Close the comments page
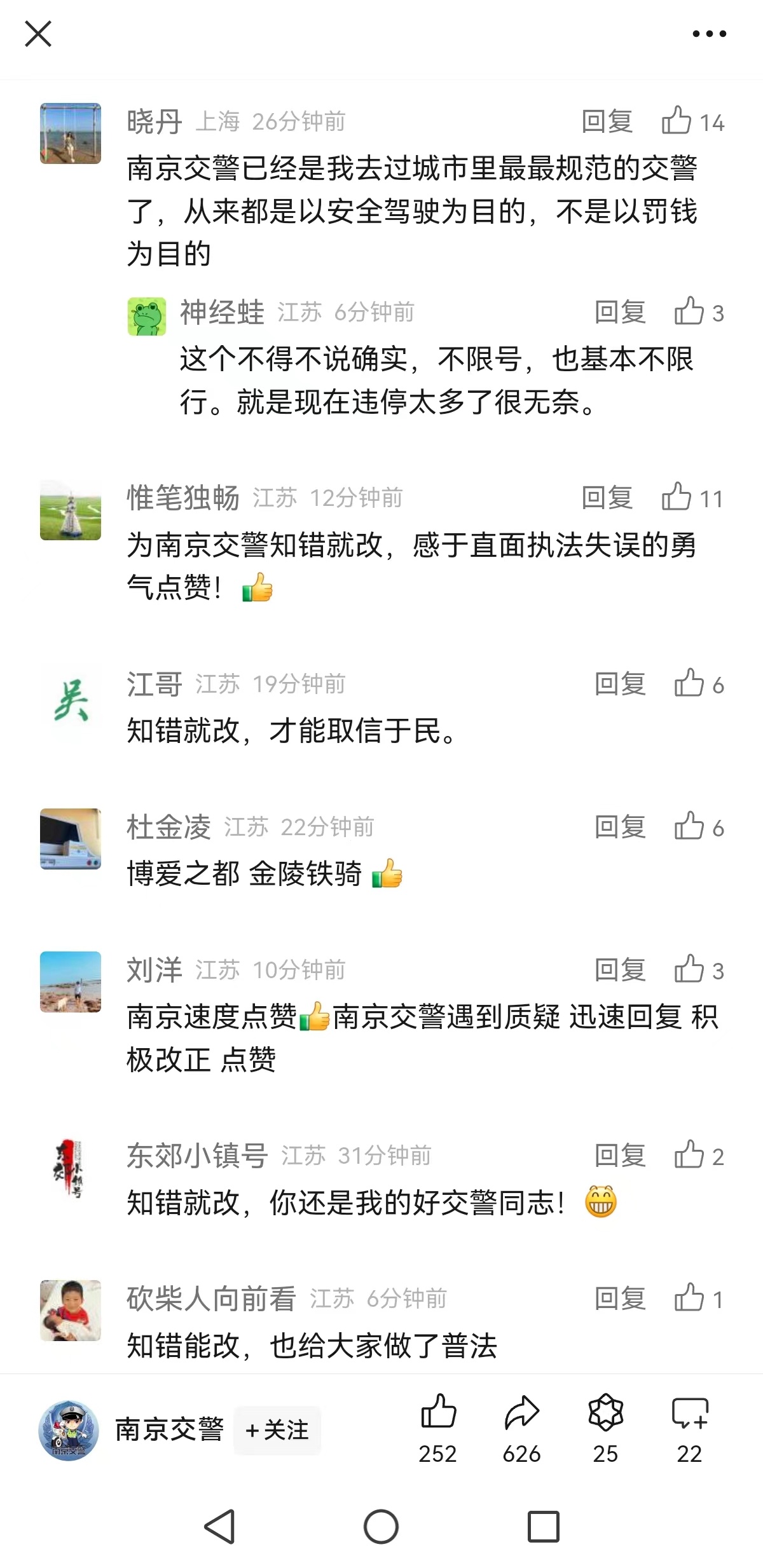This screenshot has height=1568, width=763. coord(38,34)
